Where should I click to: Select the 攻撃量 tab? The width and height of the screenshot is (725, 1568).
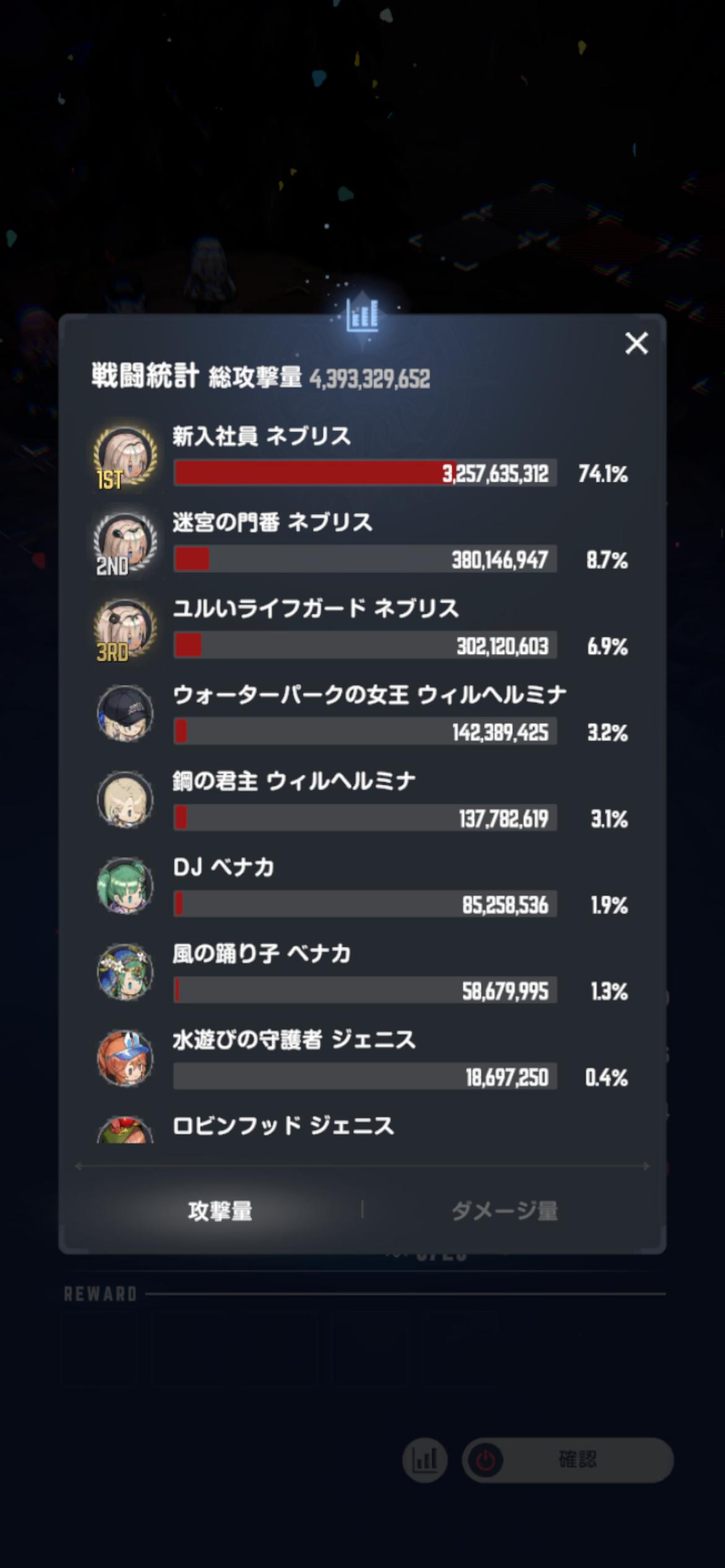click(220, 1211)
